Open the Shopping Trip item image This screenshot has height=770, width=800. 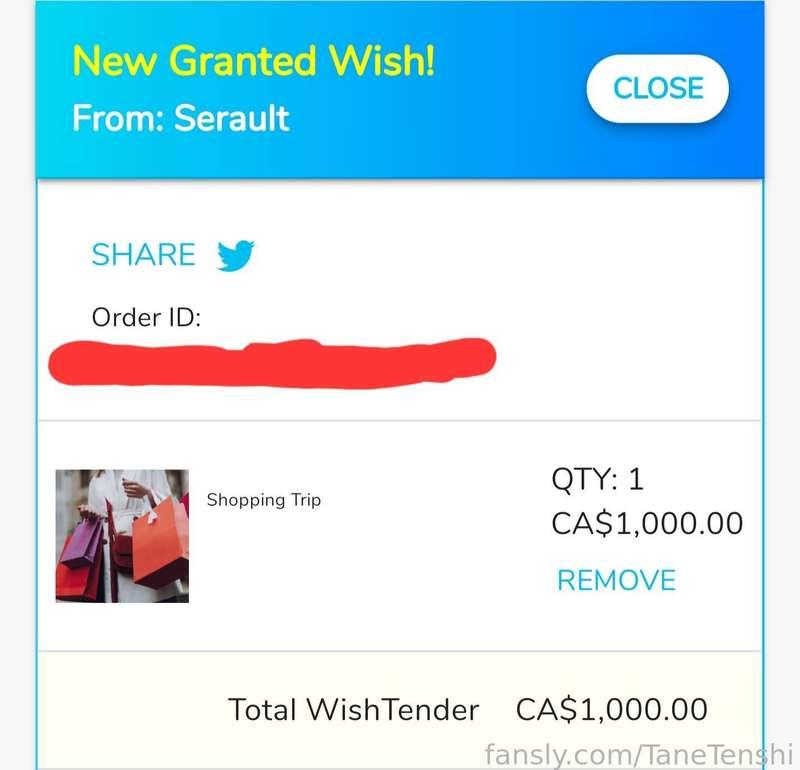point(122,536)
